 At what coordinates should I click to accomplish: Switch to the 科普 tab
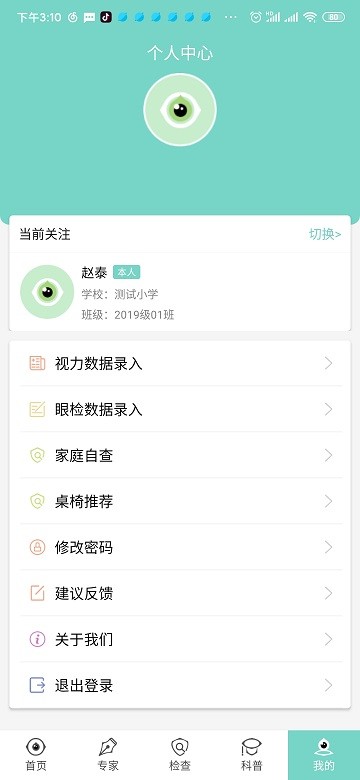click(x=252, y=755)
